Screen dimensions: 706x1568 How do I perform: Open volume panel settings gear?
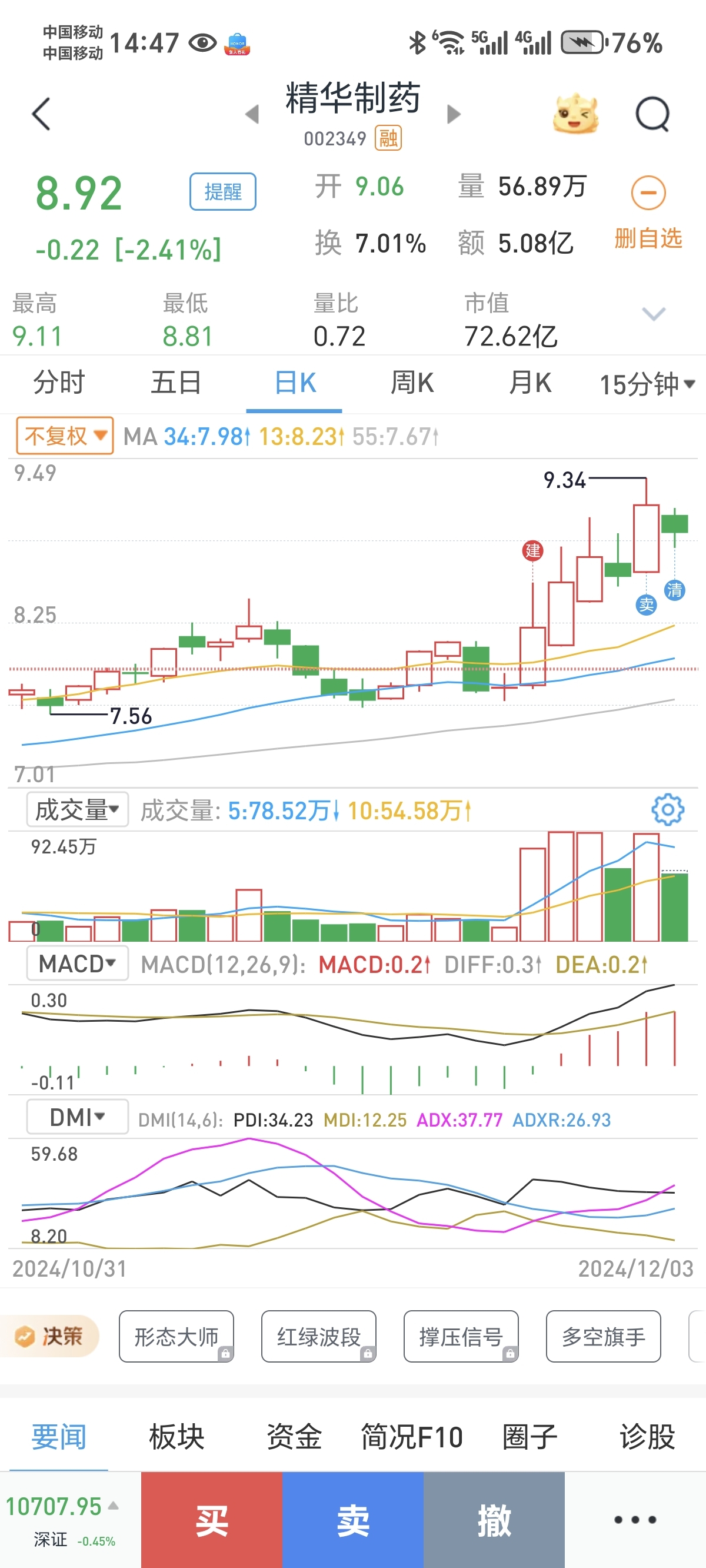pos(667,809)
